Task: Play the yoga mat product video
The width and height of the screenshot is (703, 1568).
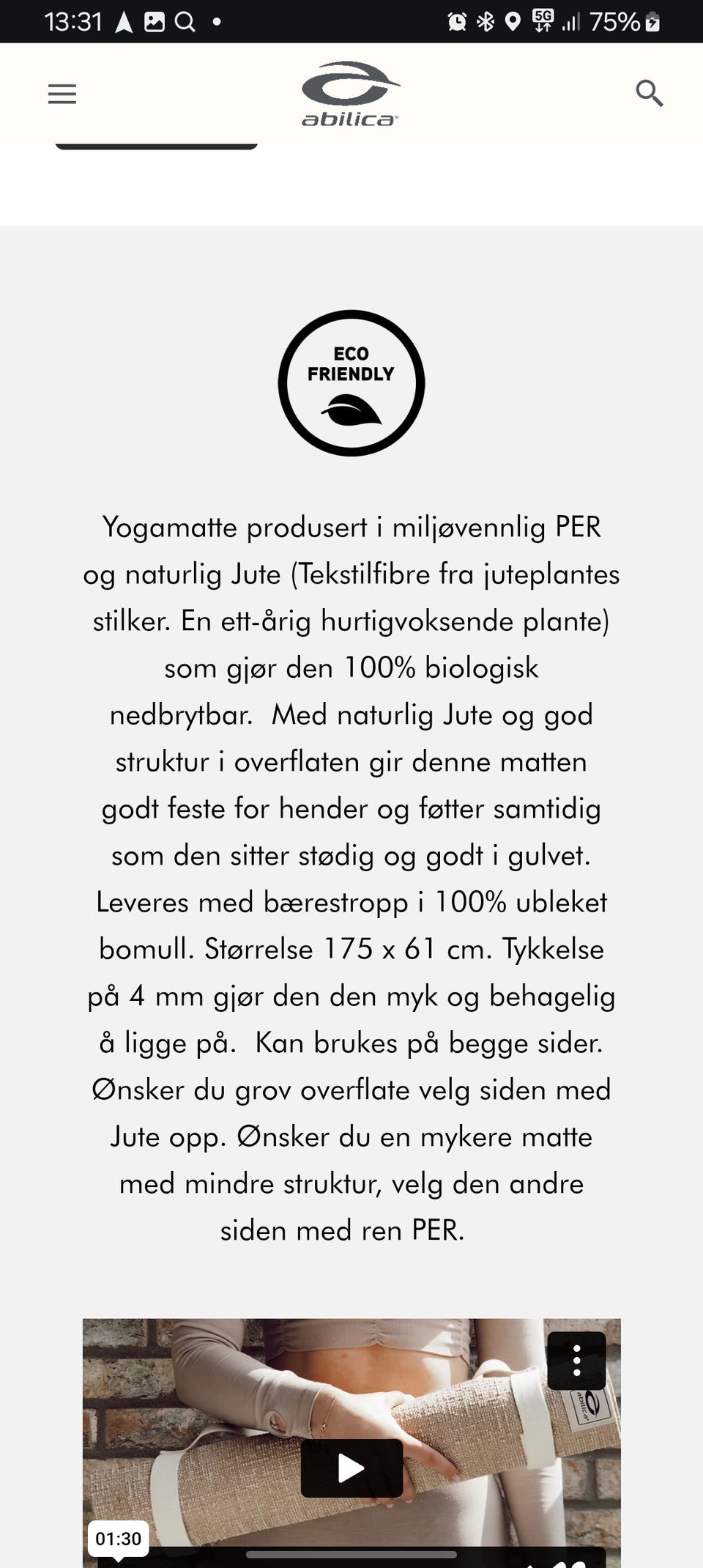Action: 351,1467
